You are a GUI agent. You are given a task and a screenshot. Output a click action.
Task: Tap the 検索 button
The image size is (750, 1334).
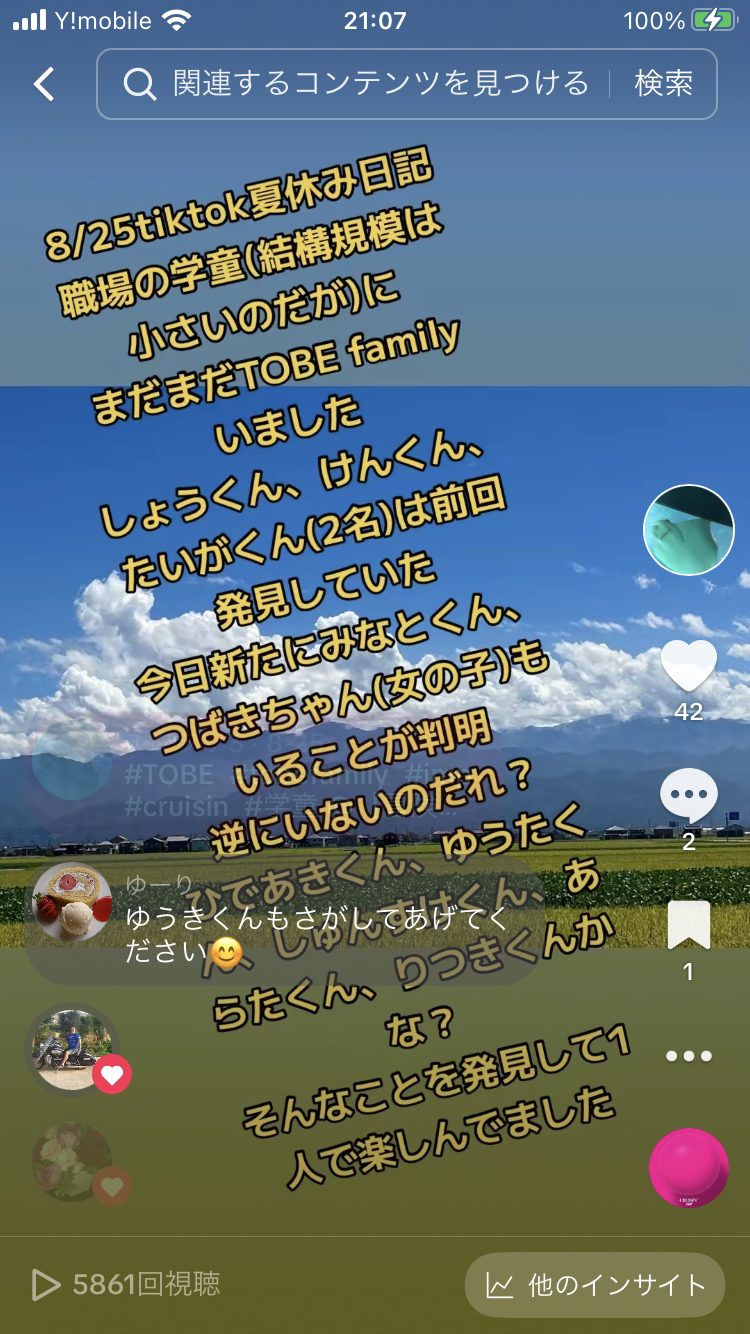pyautogui.click(x=663, y=84)
